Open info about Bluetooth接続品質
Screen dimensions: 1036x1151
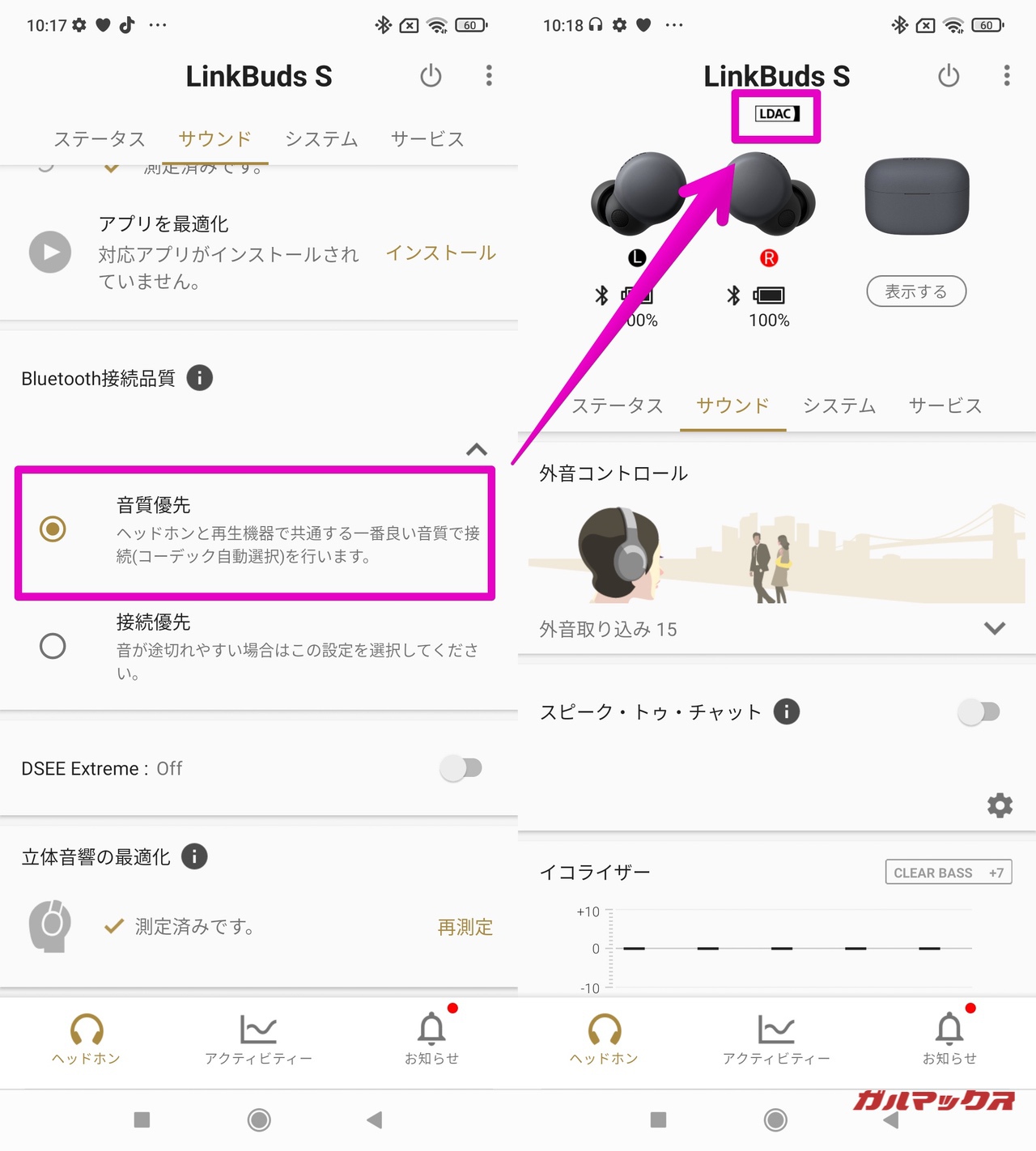(x=200, y=378)
